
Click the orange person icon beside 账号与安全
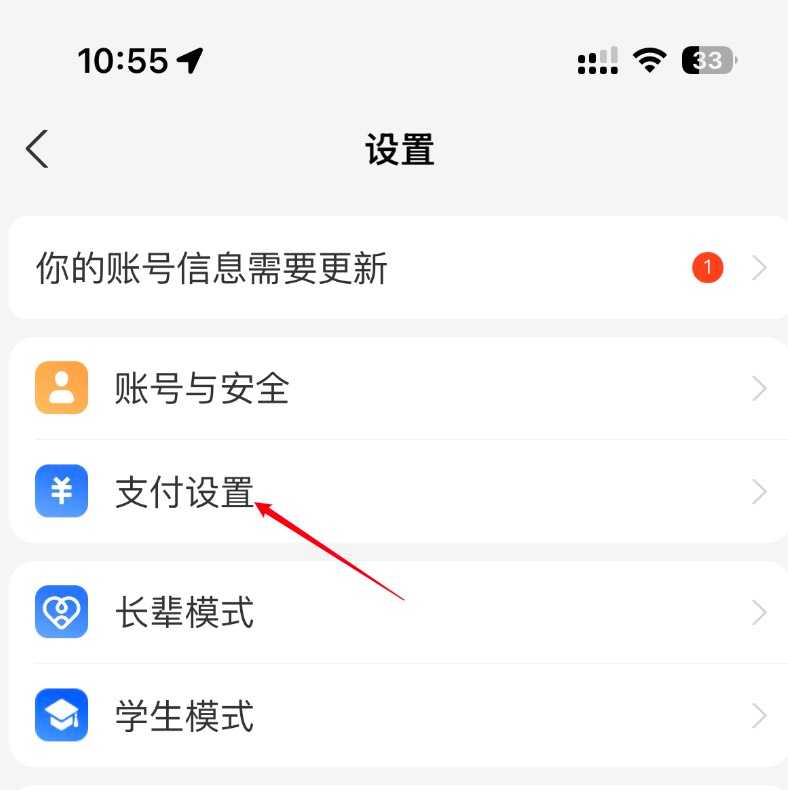61,389
